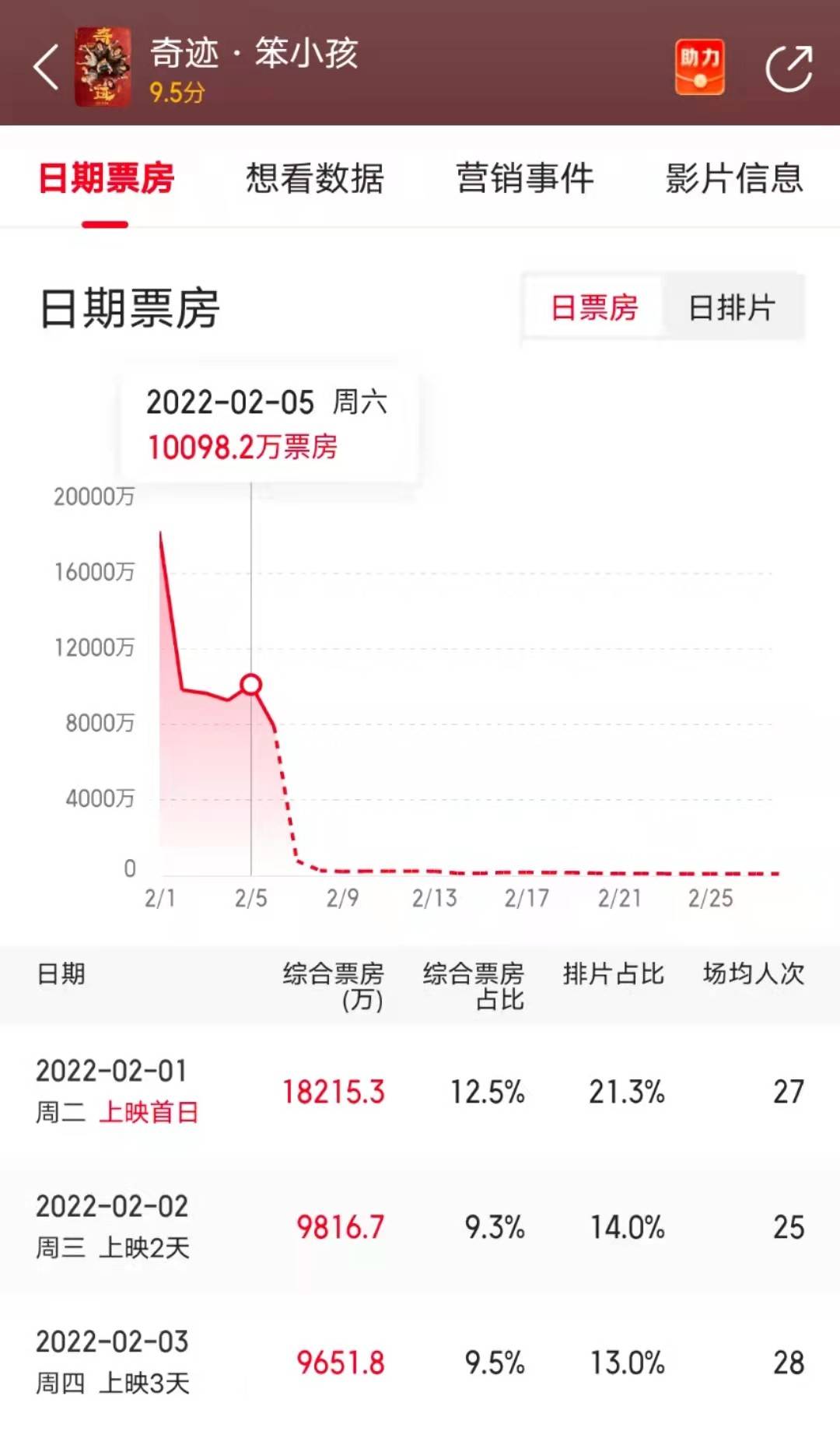This screenshot has width=840, height=1438.
Task: Share this movie's box office page
Action: point(789,68)
